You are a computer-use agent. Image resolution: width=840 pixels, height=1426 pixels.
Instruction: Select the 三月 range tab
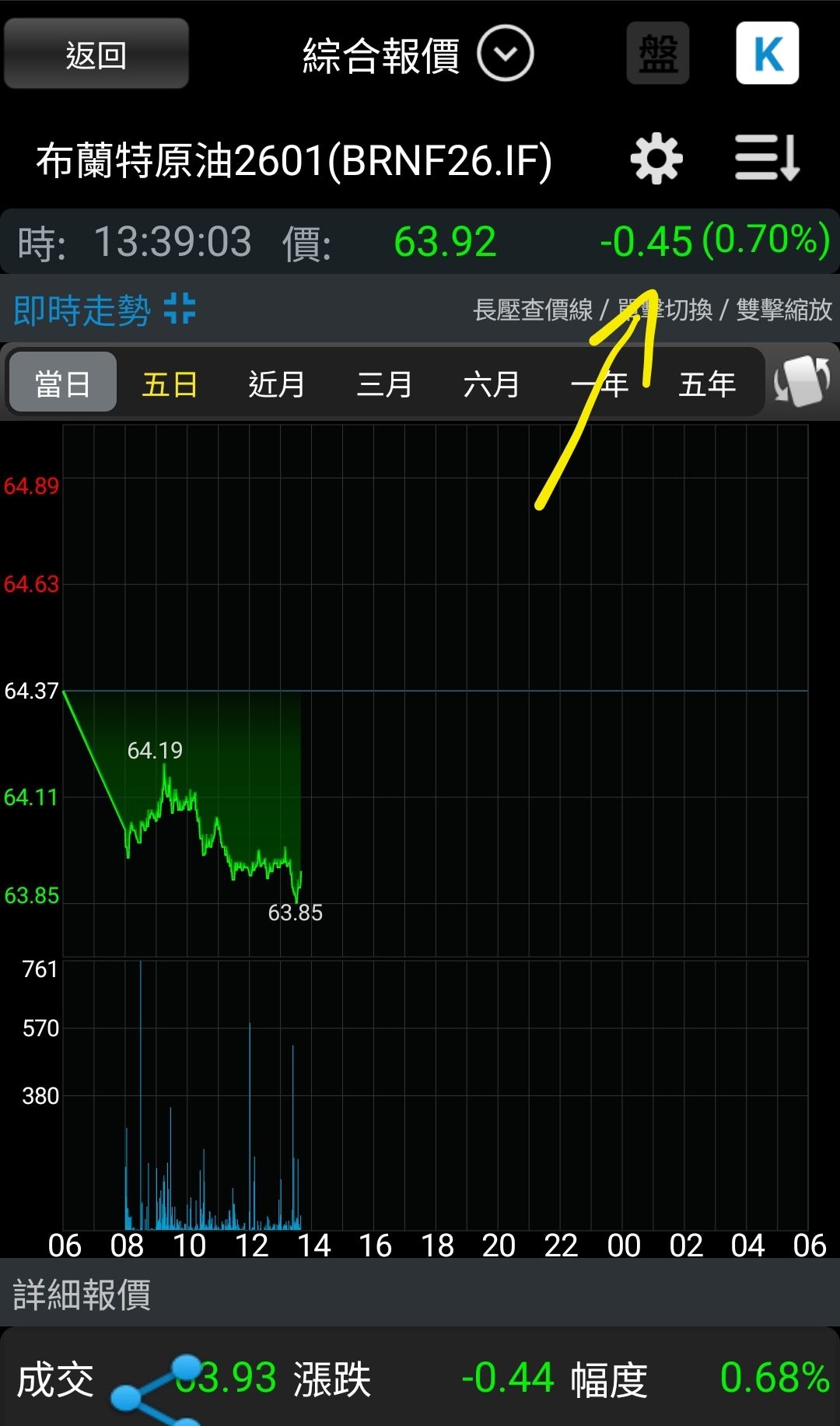coord(384,384)
